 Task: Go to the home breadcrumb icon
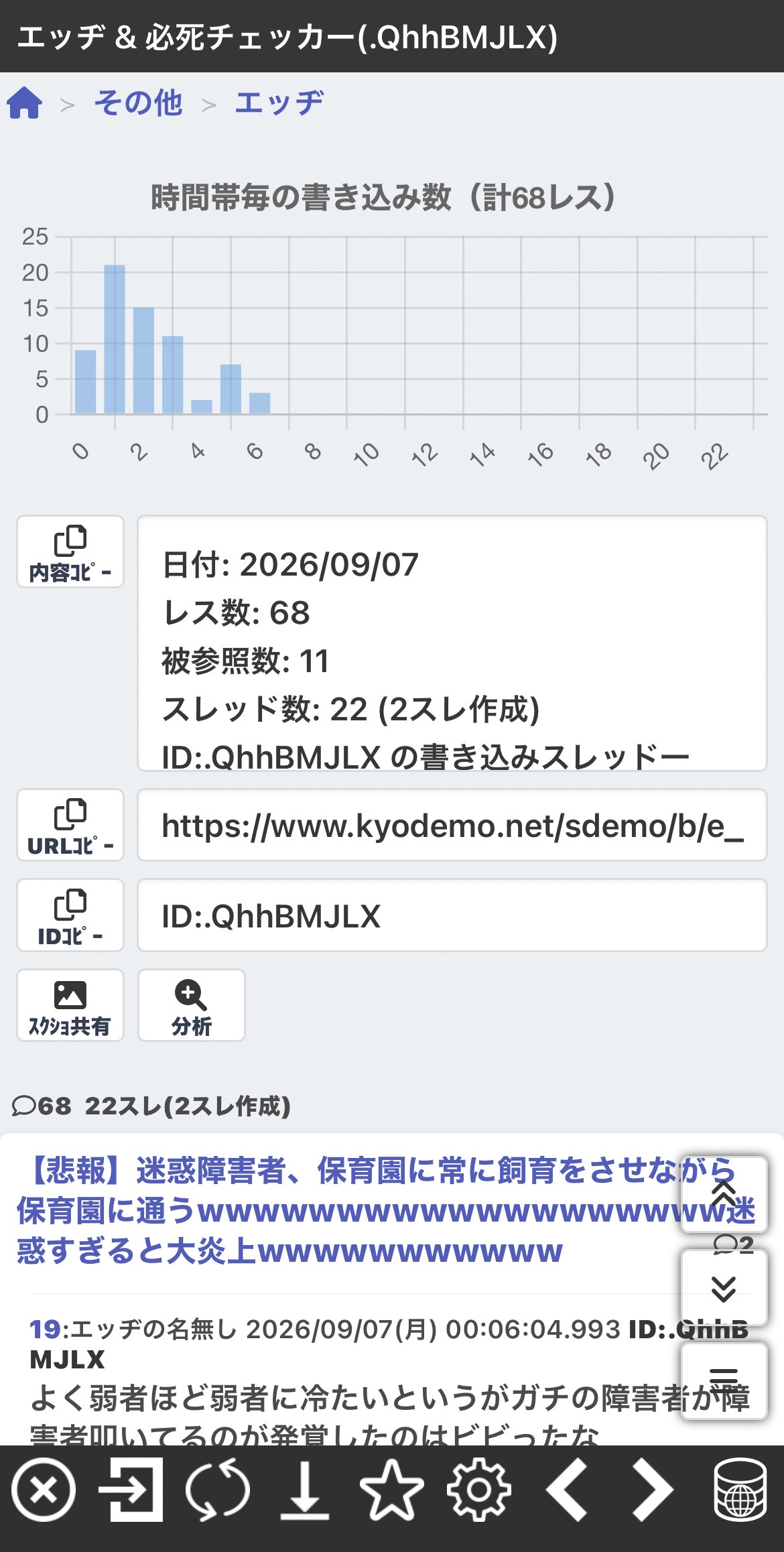click(x=25, y=103)
